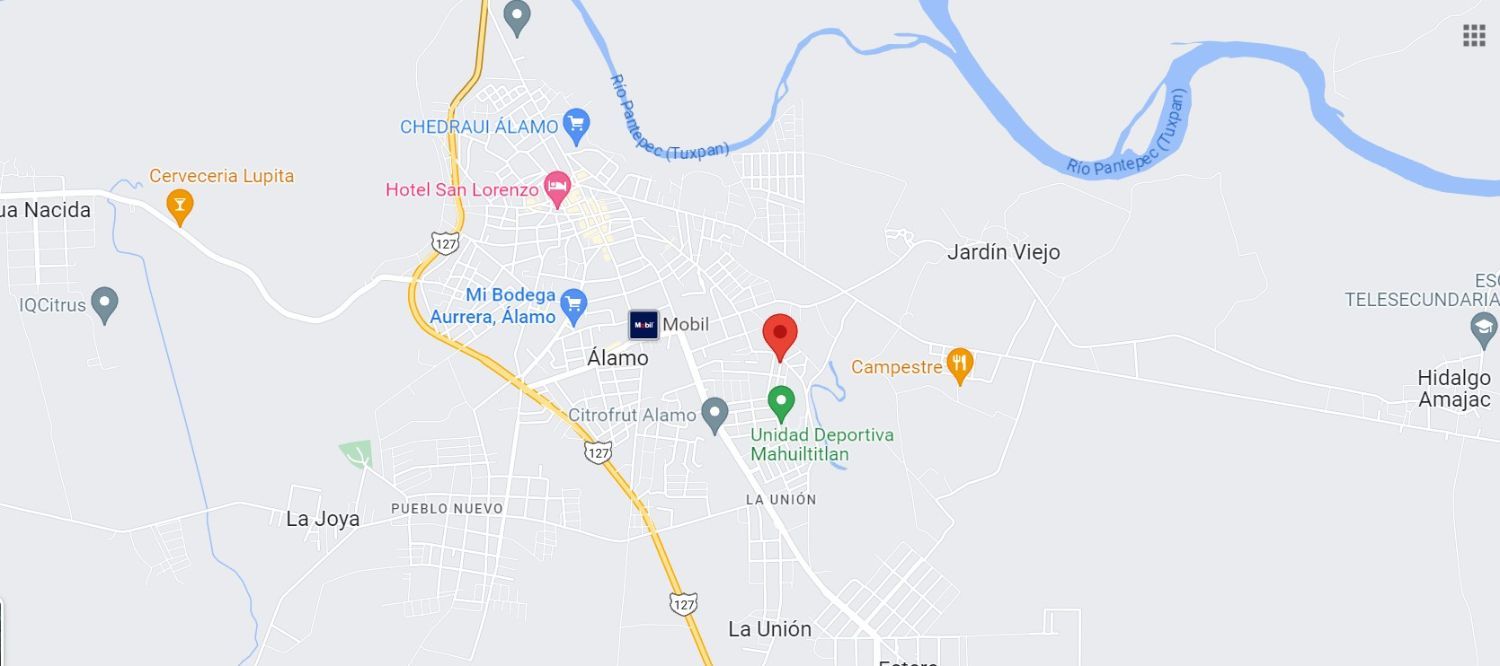
Task: Select the IQCitrus place marker
Action: [x=104, y=303]
